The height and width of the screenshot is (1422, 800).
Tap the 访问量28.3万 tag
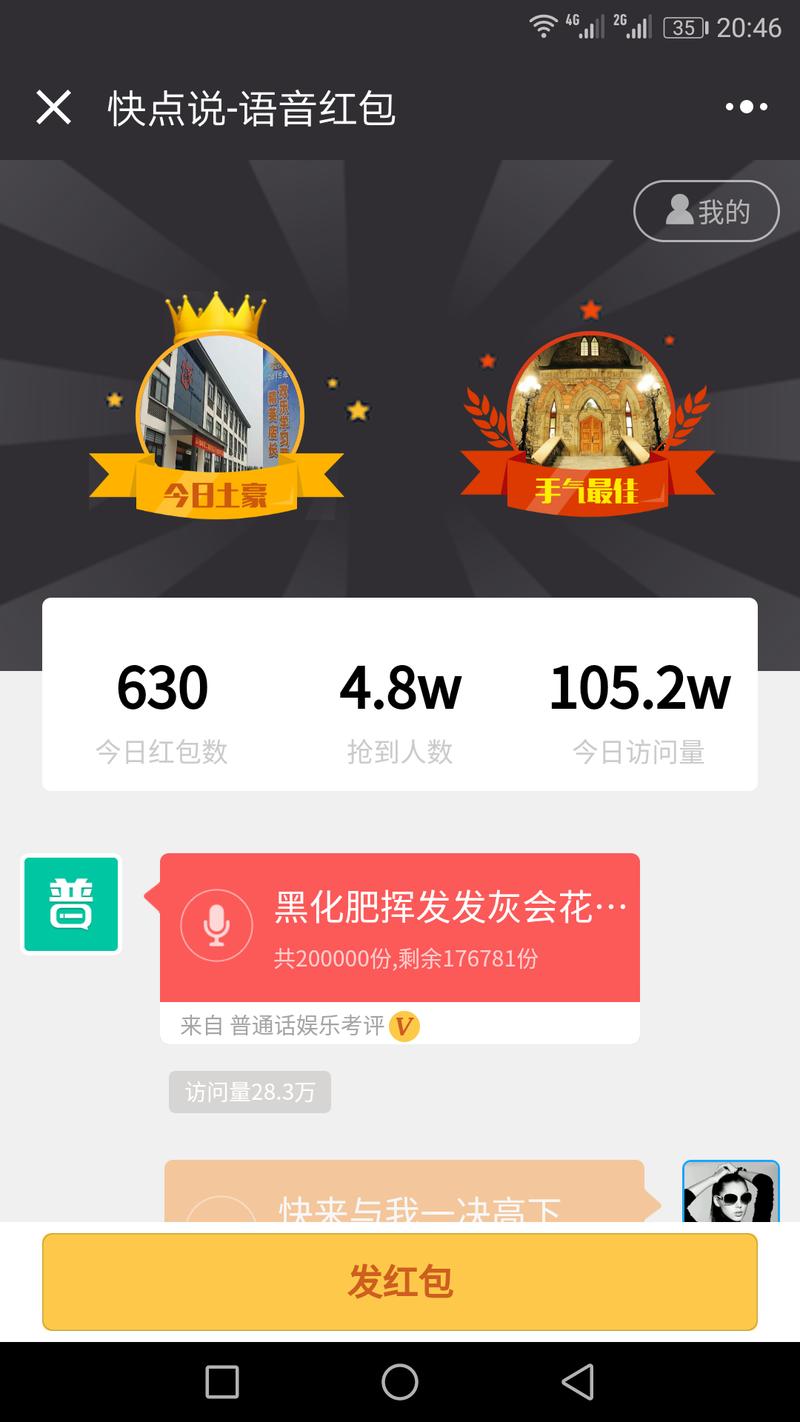click(x=249, y=1092)
